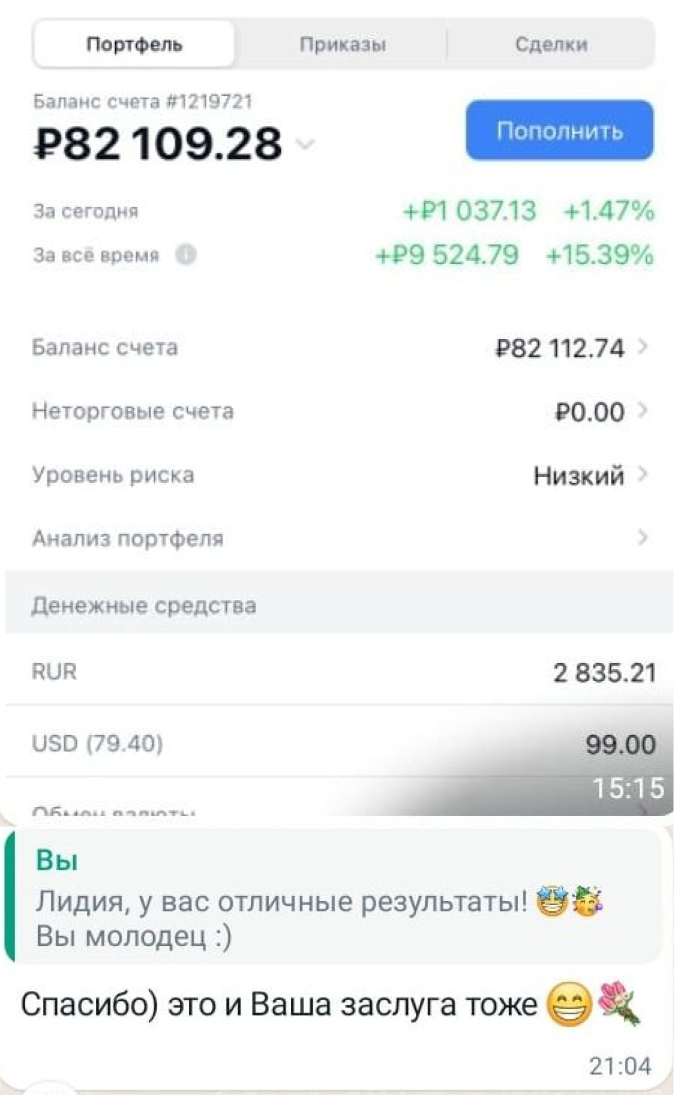Open the portfolio screenshot image message
Image resolution: width=674 pixels, height=1096 pixels.
[336, 410]
